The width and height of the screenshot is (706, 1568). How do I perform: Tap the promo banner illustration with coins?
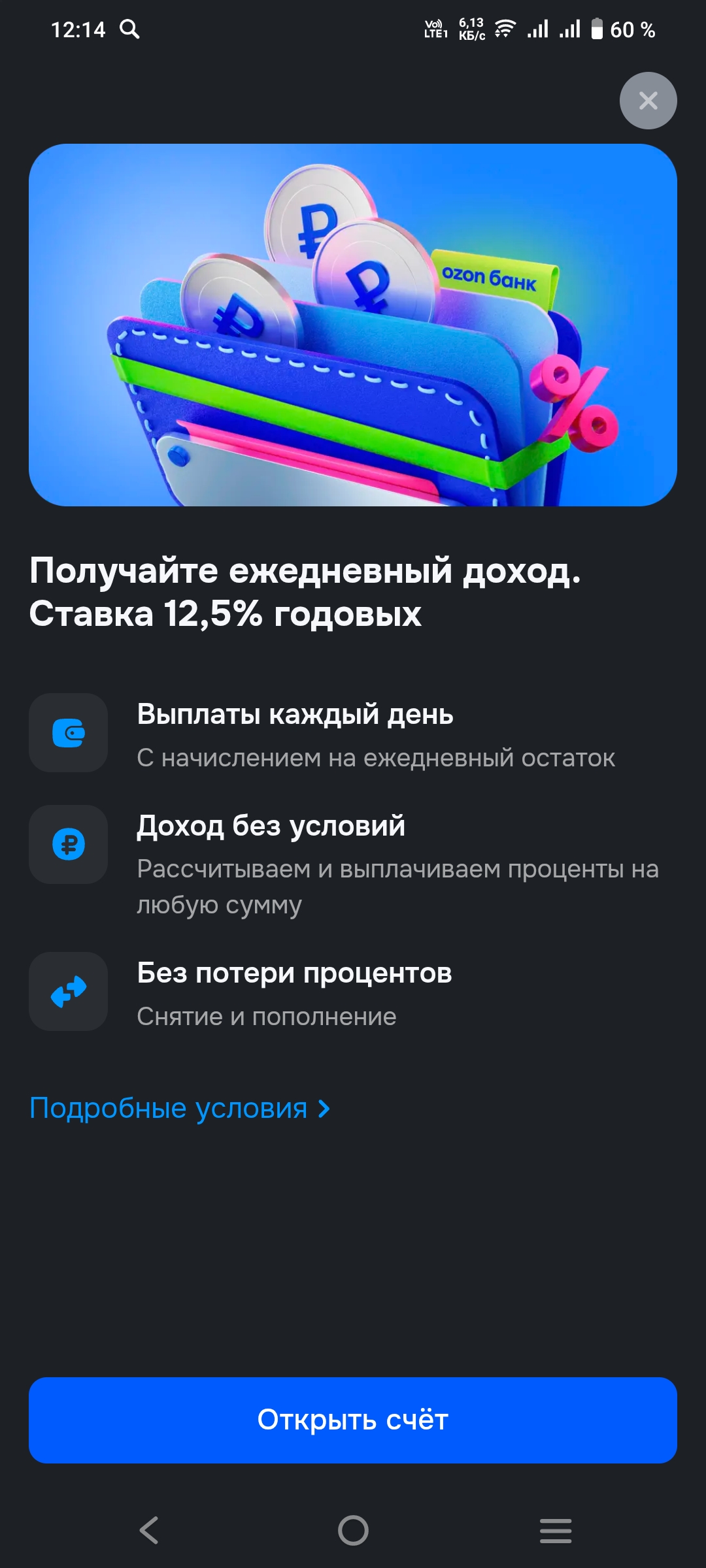[353, 327]
